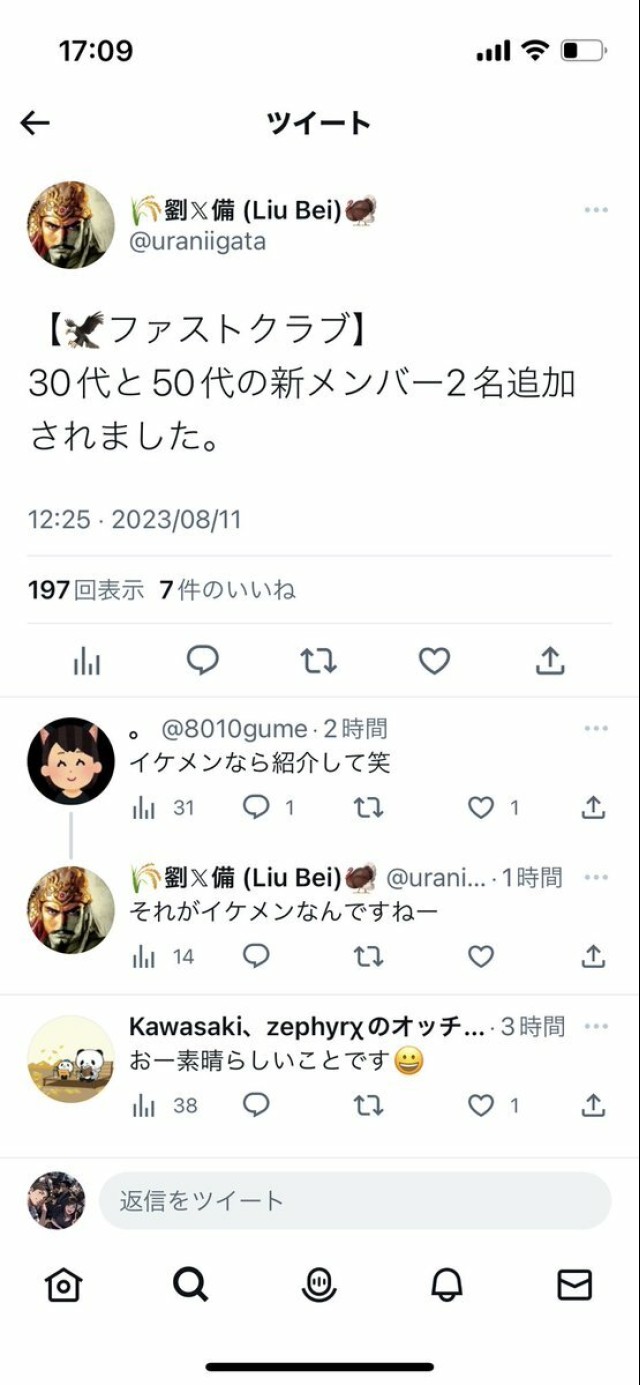Open the messages envelope tab
Screen dimensions: 640x1385
(574, 1285)
